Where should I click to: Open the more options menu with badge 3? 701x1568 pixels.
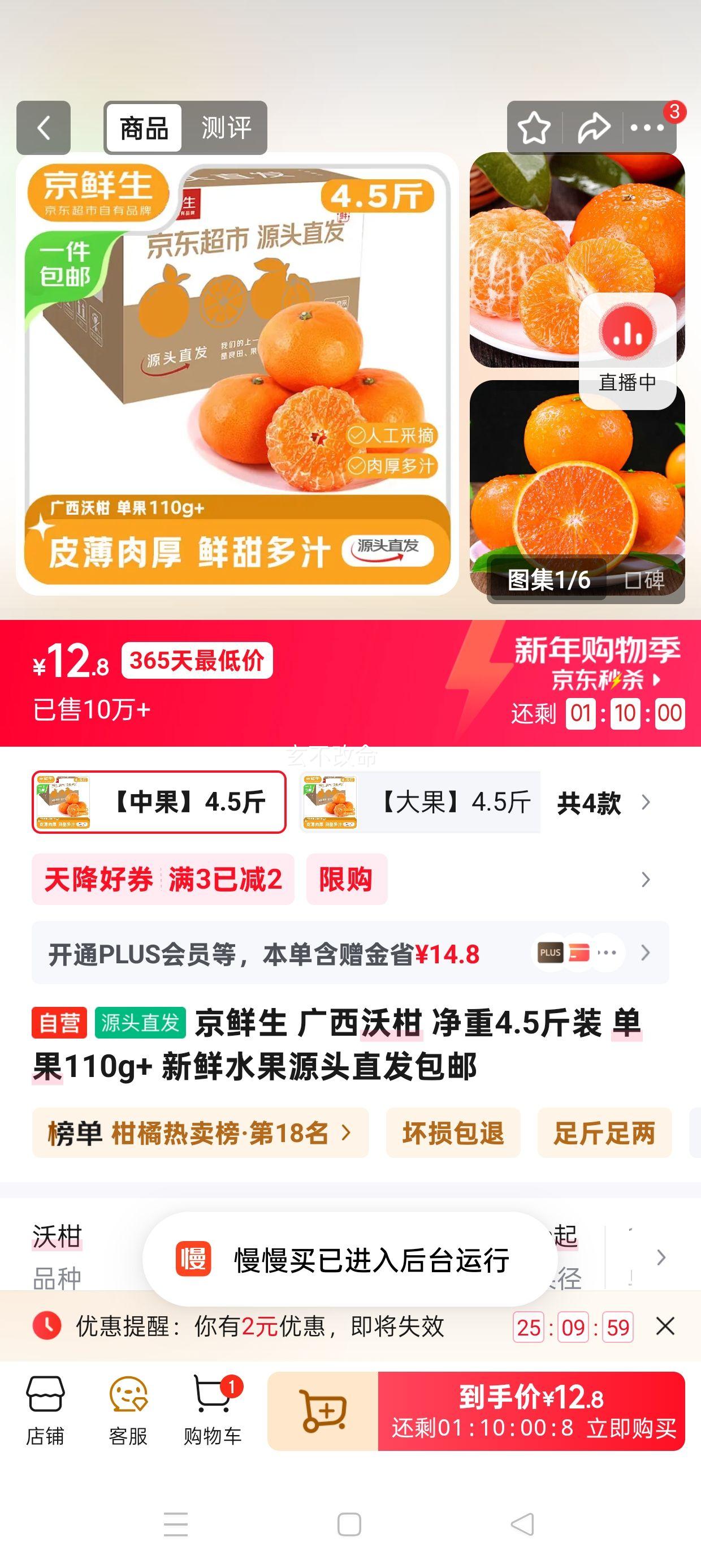point(648,128)
